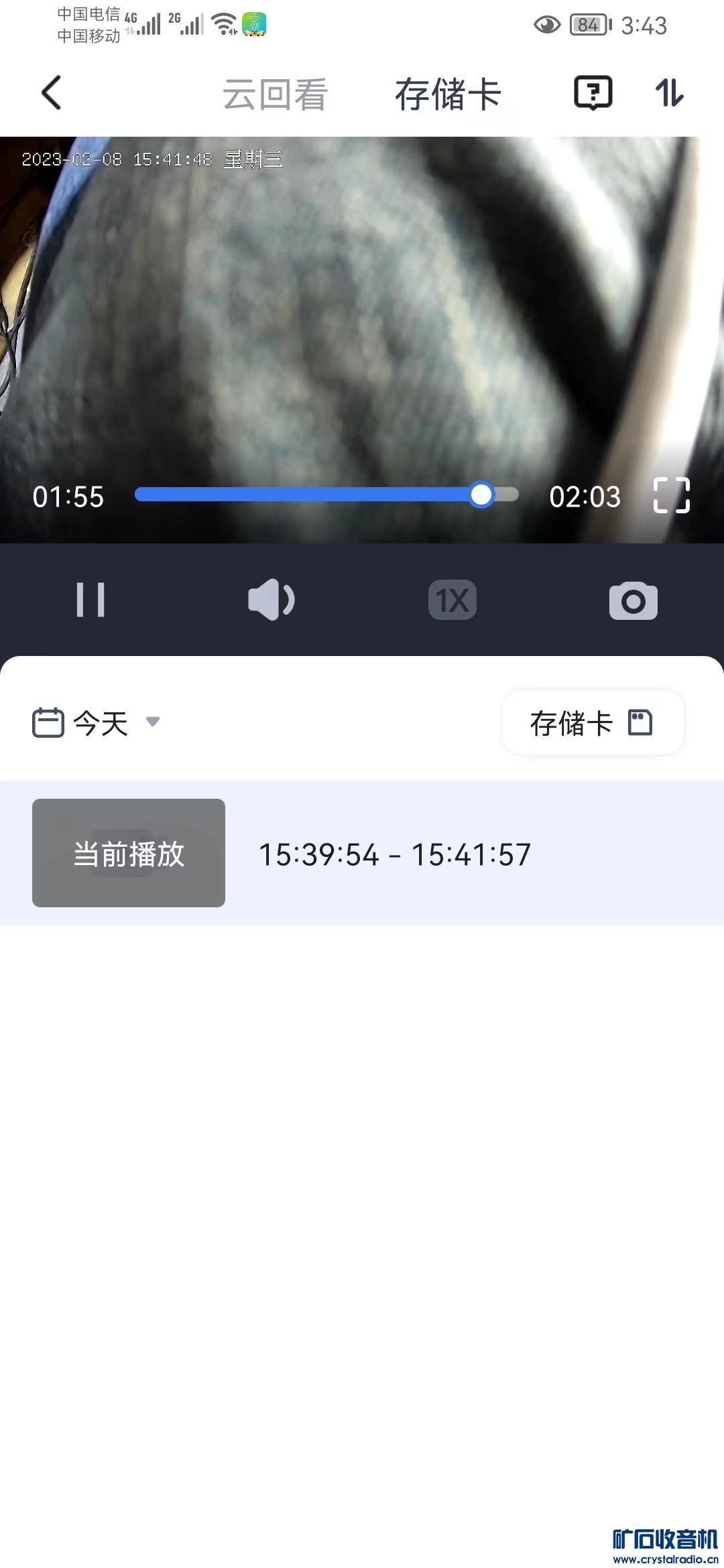This screenshot has height=1568, width=724.
Task: Switch to the 云回看 tab
Action: tap(275, 94)
